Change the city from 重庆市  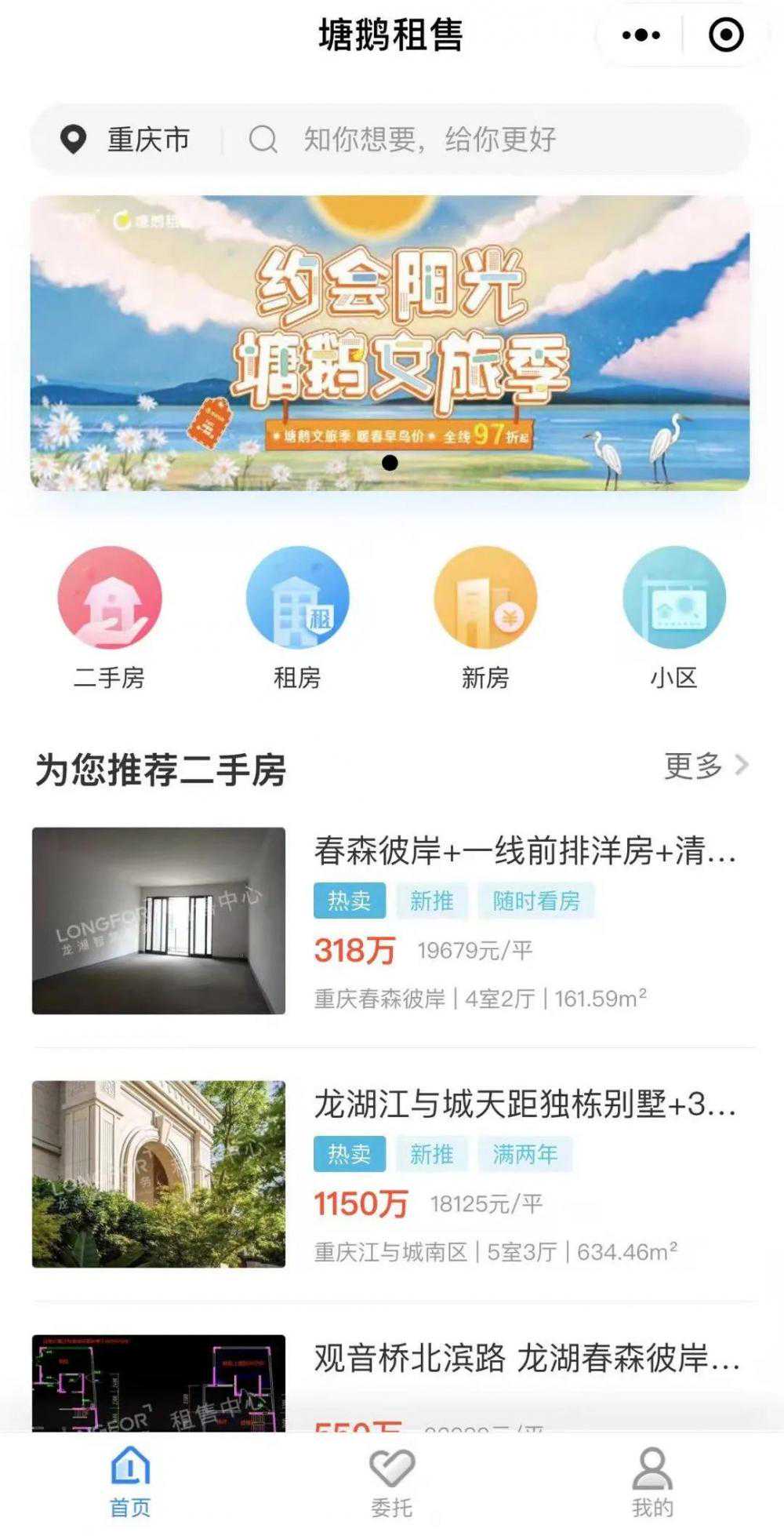[127, 140]
